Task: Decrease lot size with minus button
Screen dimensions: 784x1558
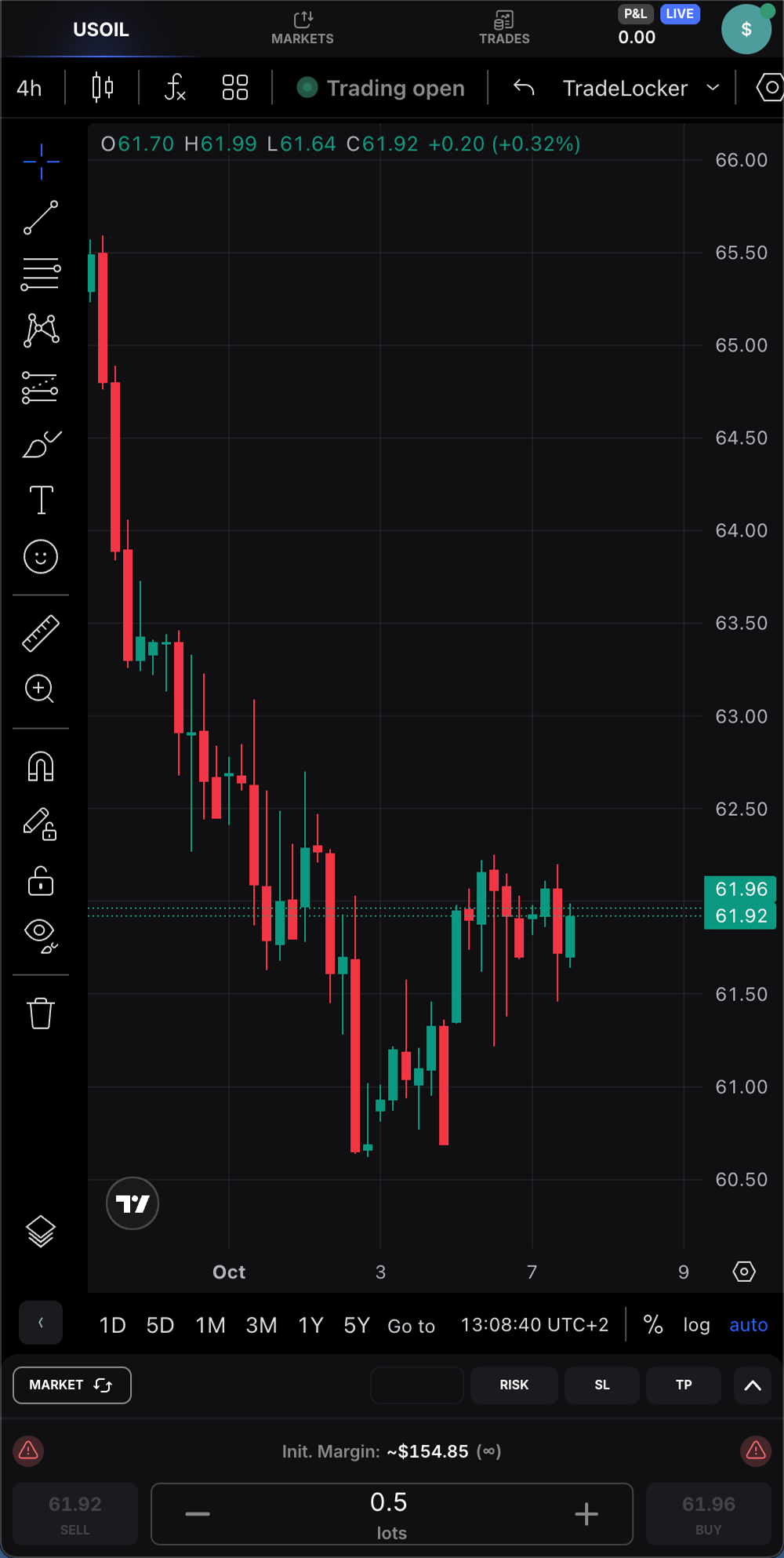Action: pyautogui.click(x=198, y=1514)
